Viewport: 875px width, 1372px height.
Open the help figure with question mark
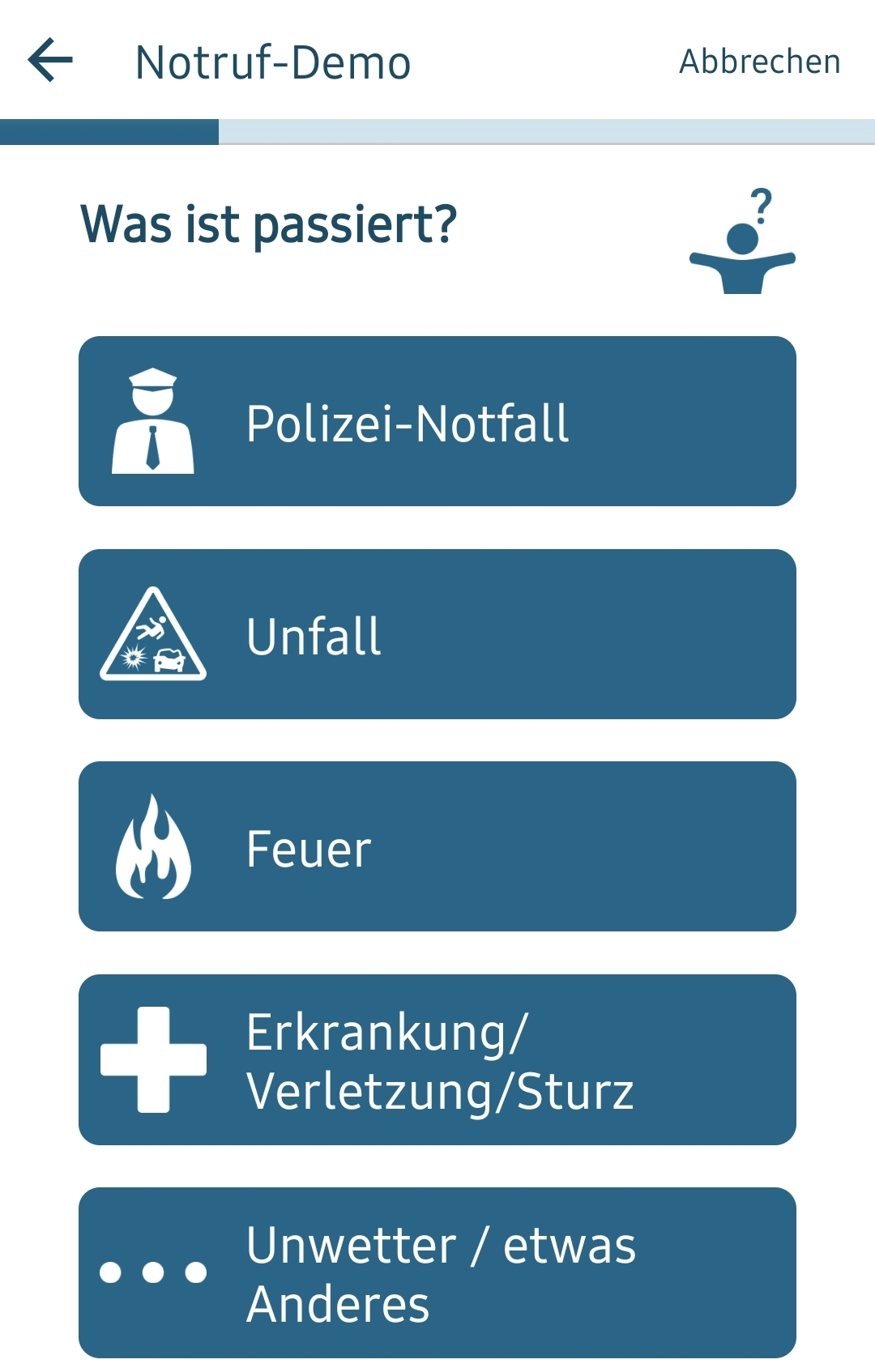pos(742,243)
